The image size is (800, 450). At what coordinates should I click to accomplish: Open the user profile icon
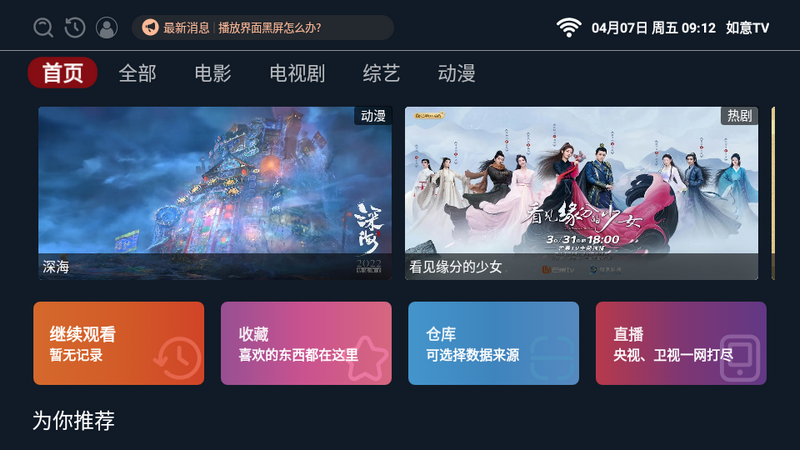pyautogui.click(x=107, y=28)
